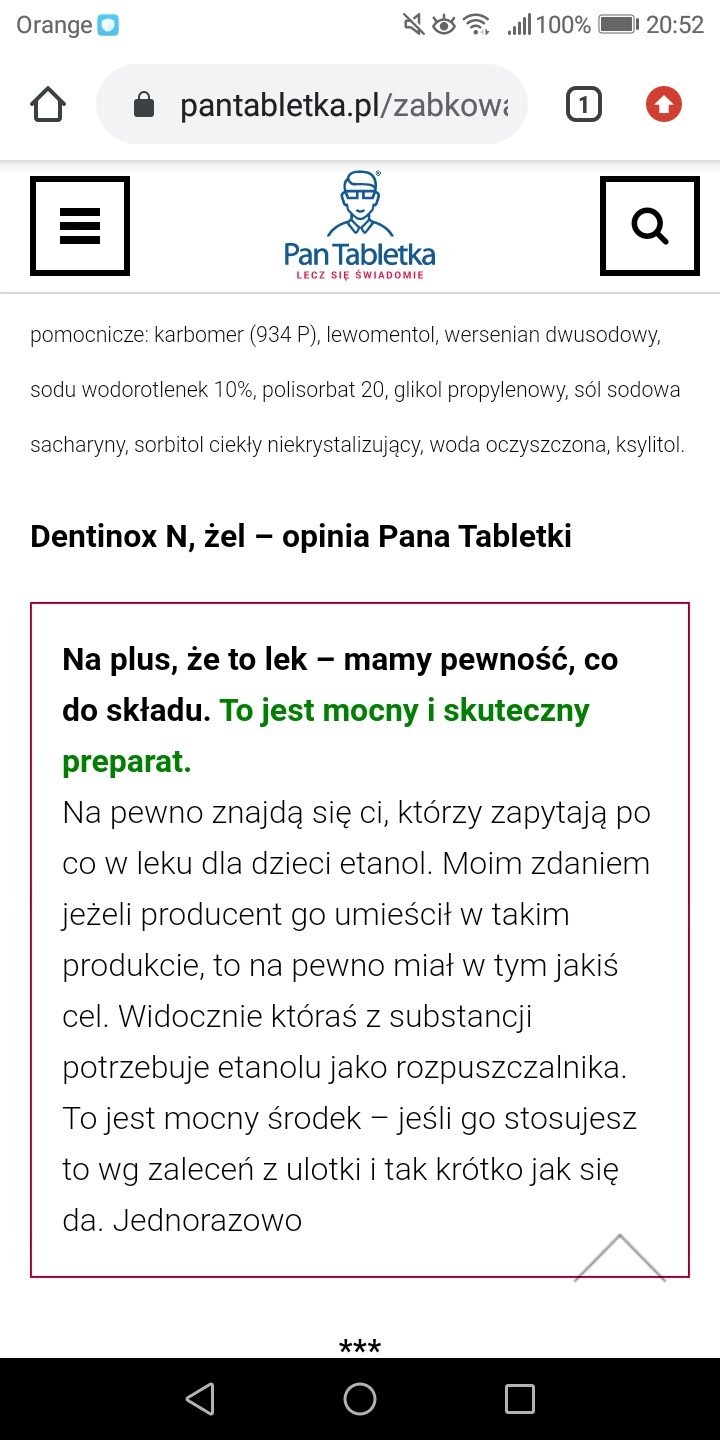
Task: Tap the pantabletka.pl address bar
Action: click(330, 105)
